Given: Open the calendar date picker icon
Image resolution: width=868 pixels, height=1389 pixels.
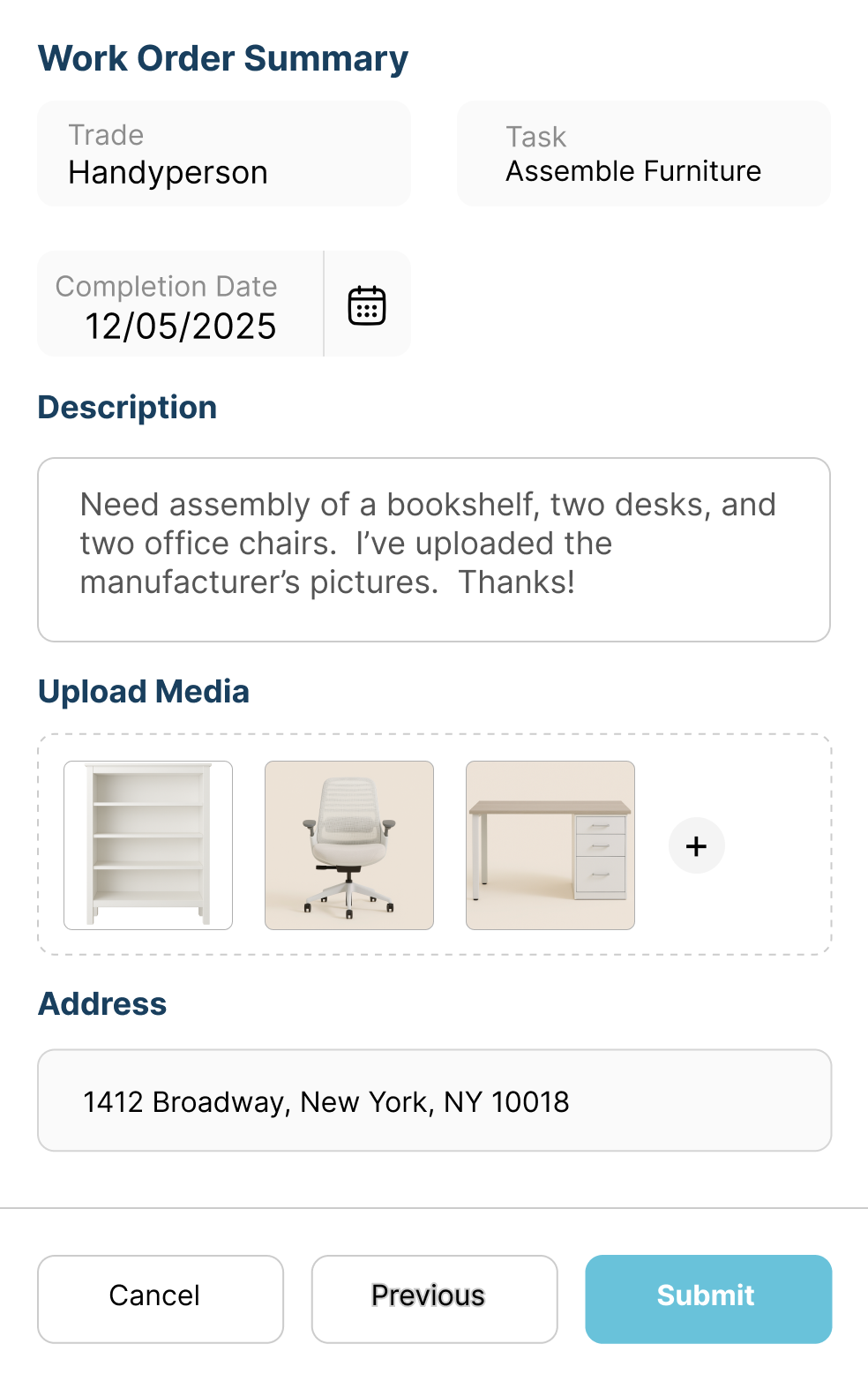Looking at the screenshot, I should 365,304.
